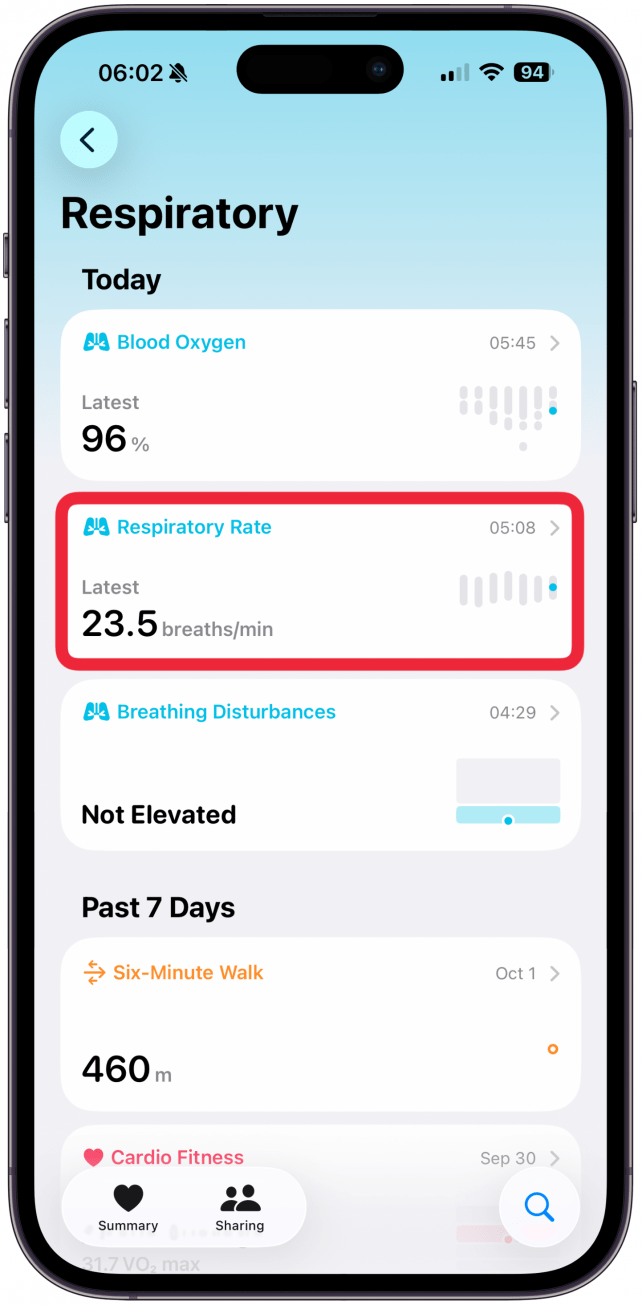
Task: View Breathing Disturbances details
Action: tap(320, 765)
